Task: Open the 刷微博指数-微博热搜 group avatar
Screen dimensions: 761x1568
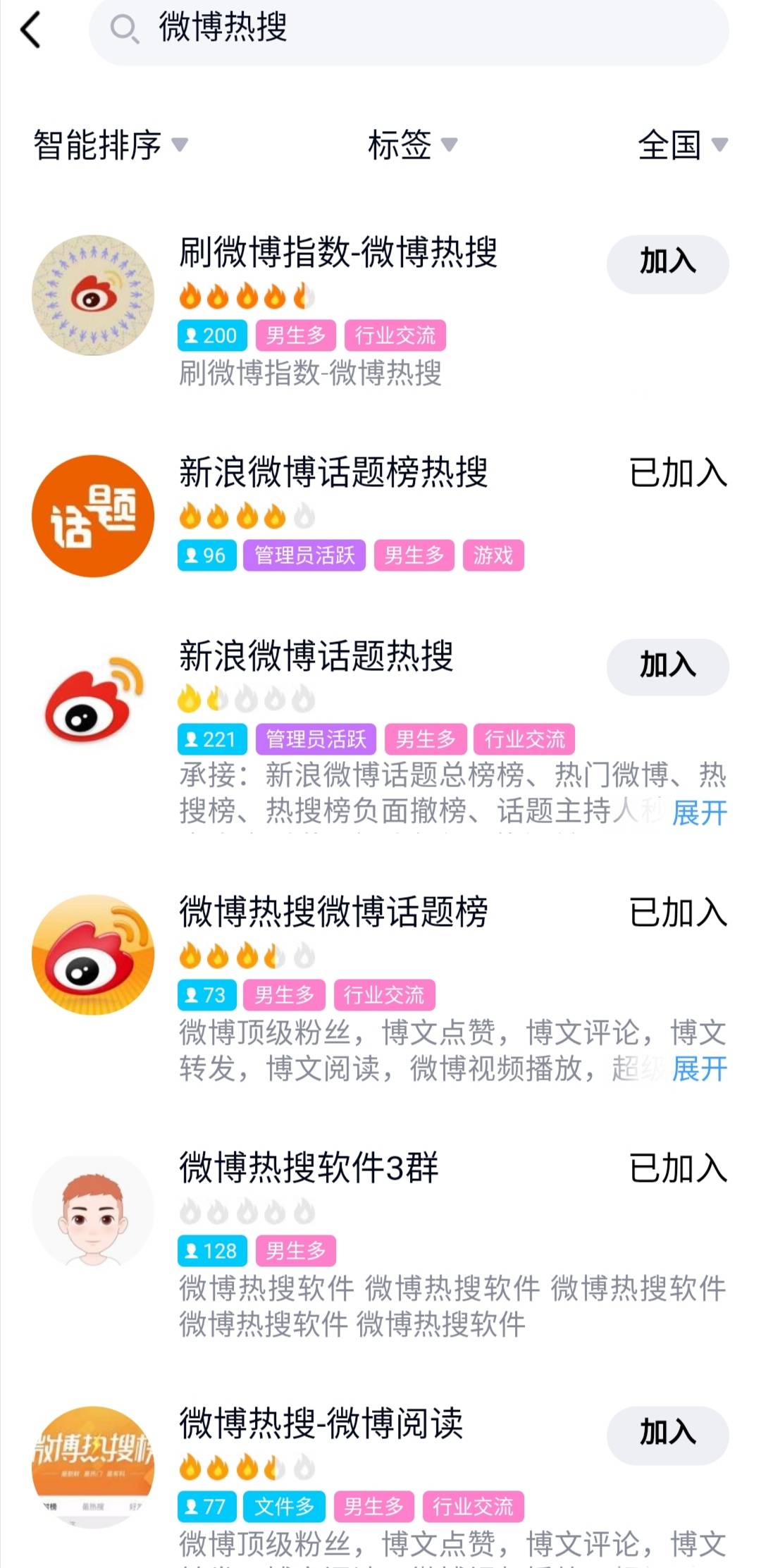Action: [92, 295]
